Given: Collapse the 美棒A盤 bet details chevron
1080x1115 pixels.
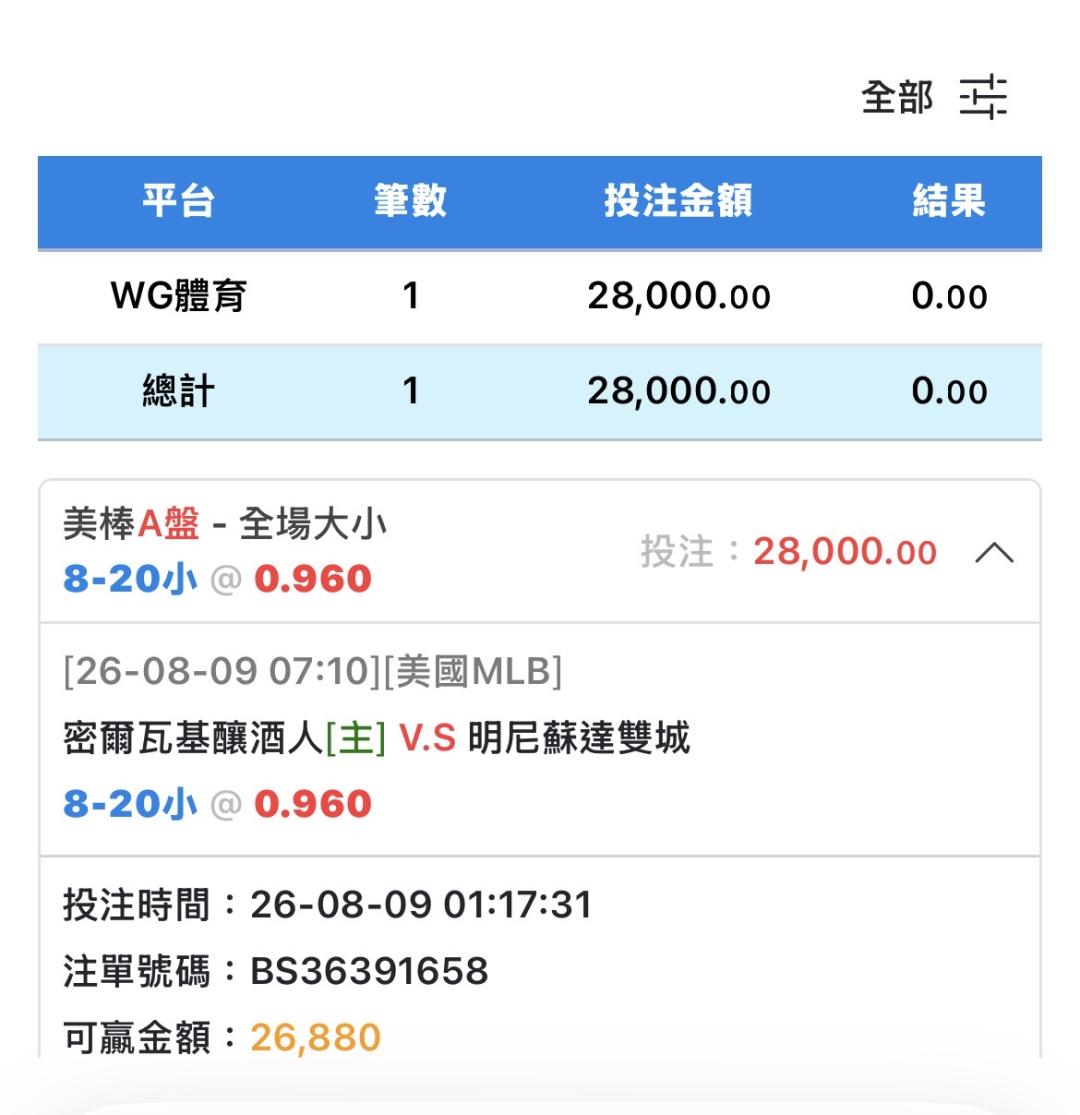Looking at the screenshot, I should pos(994,553).
